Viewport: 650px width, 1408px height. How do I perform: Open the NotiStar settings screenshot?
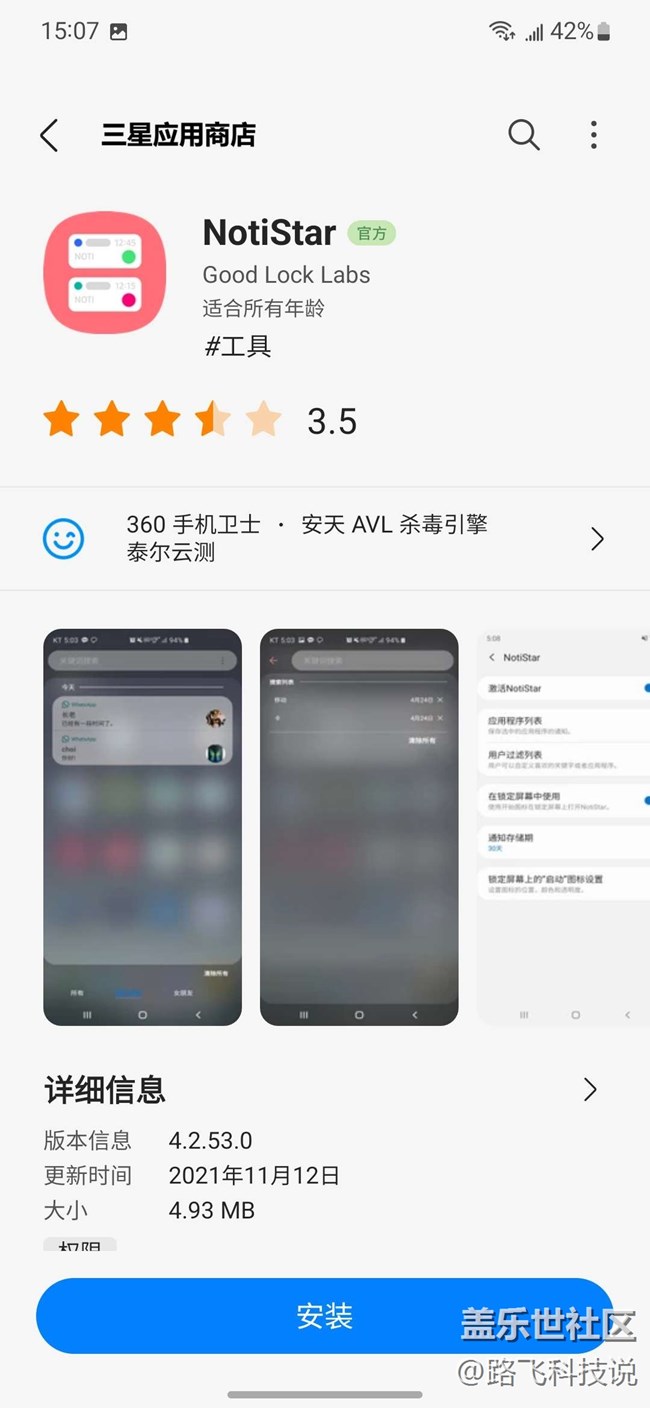[564, 826]
